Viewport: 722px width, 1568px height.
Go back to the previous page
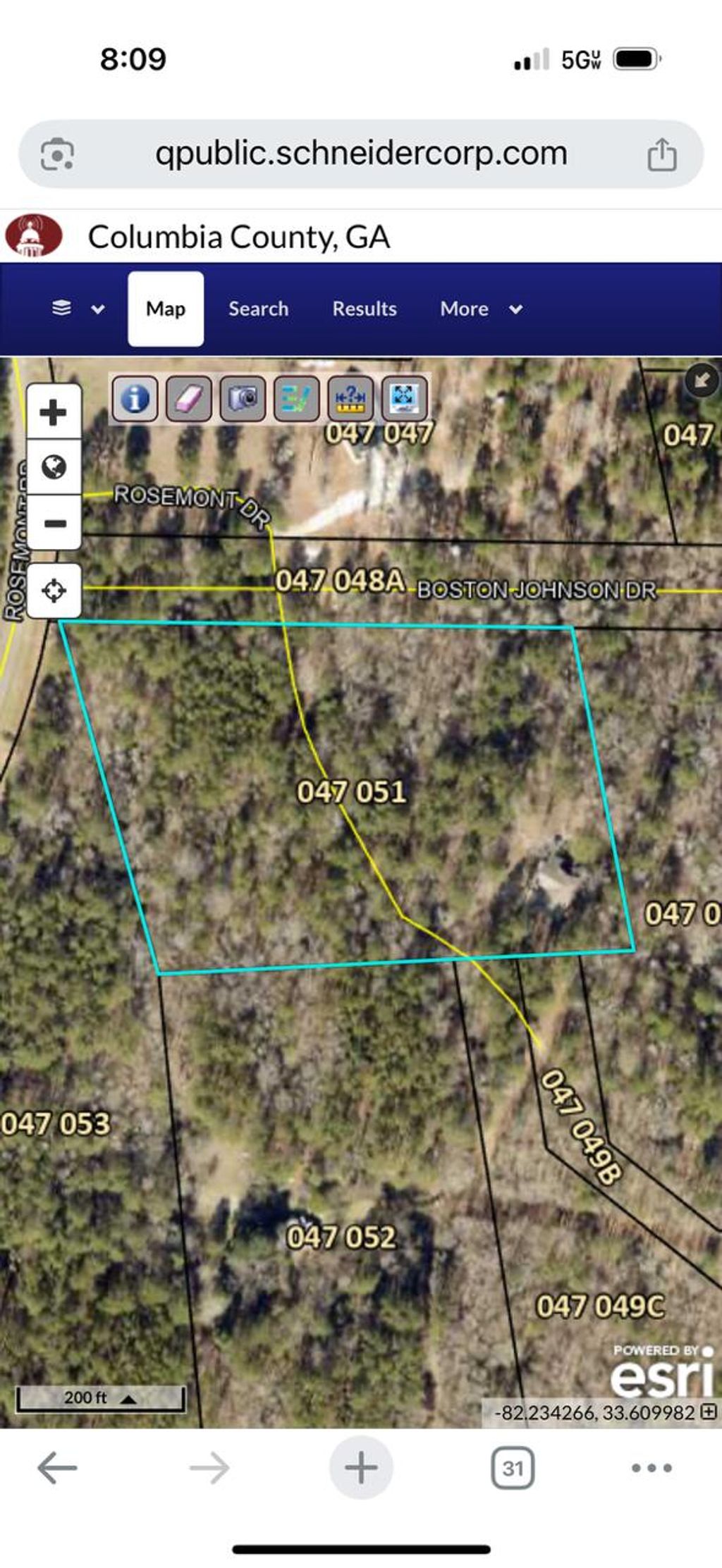(56, 1468)
